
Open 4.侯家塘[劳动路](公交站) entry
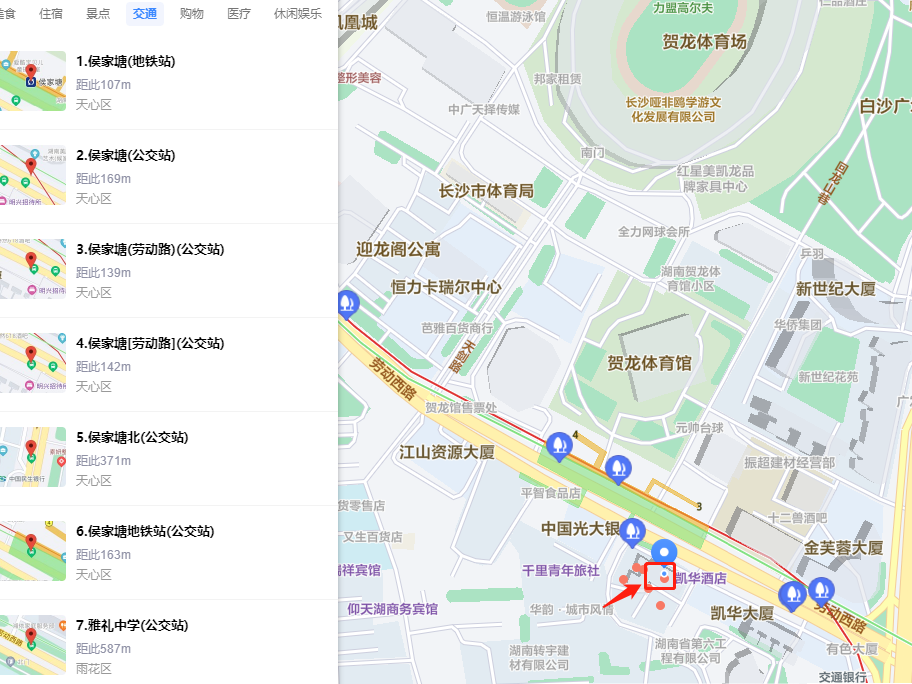point(150,343)
